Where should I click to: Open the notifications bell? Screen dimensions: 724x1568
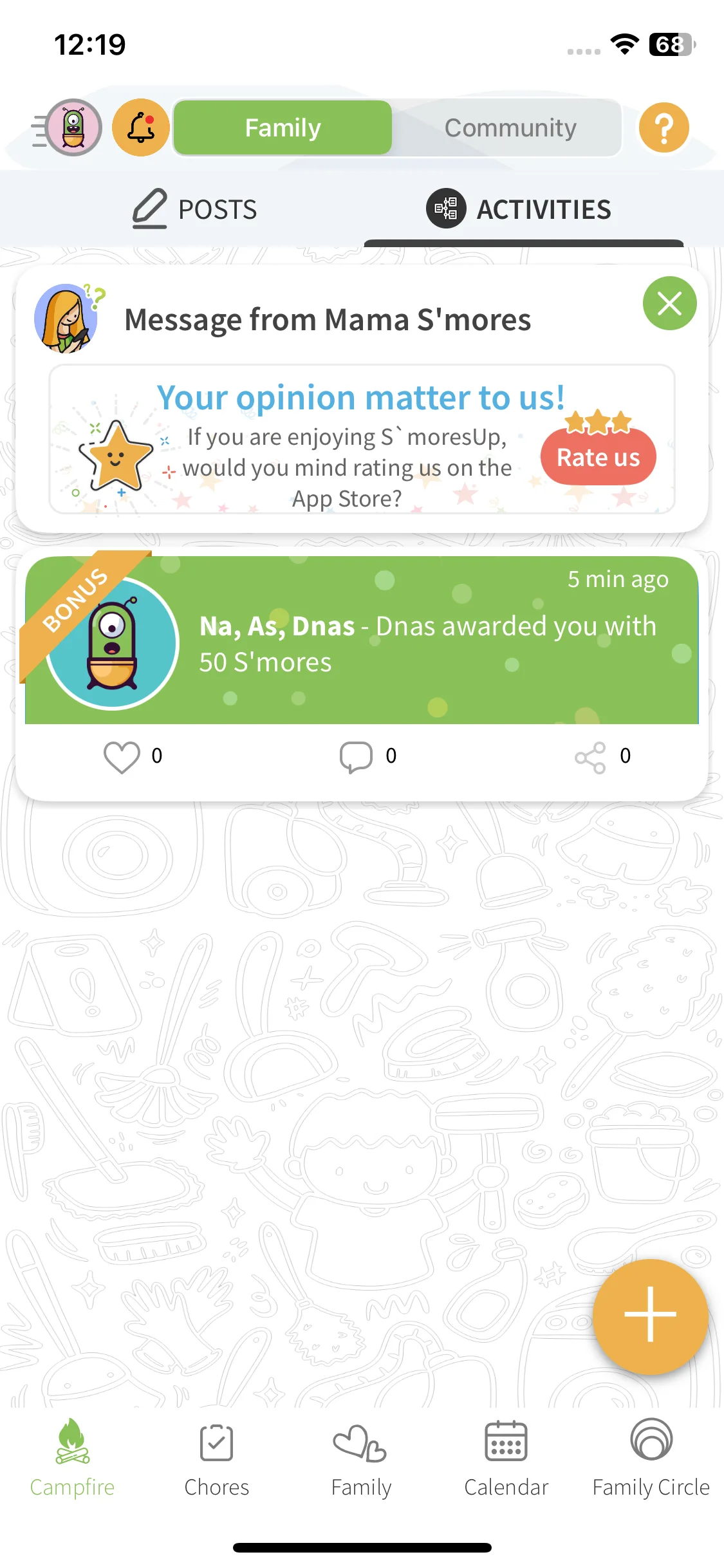click(x=141, y=127)
